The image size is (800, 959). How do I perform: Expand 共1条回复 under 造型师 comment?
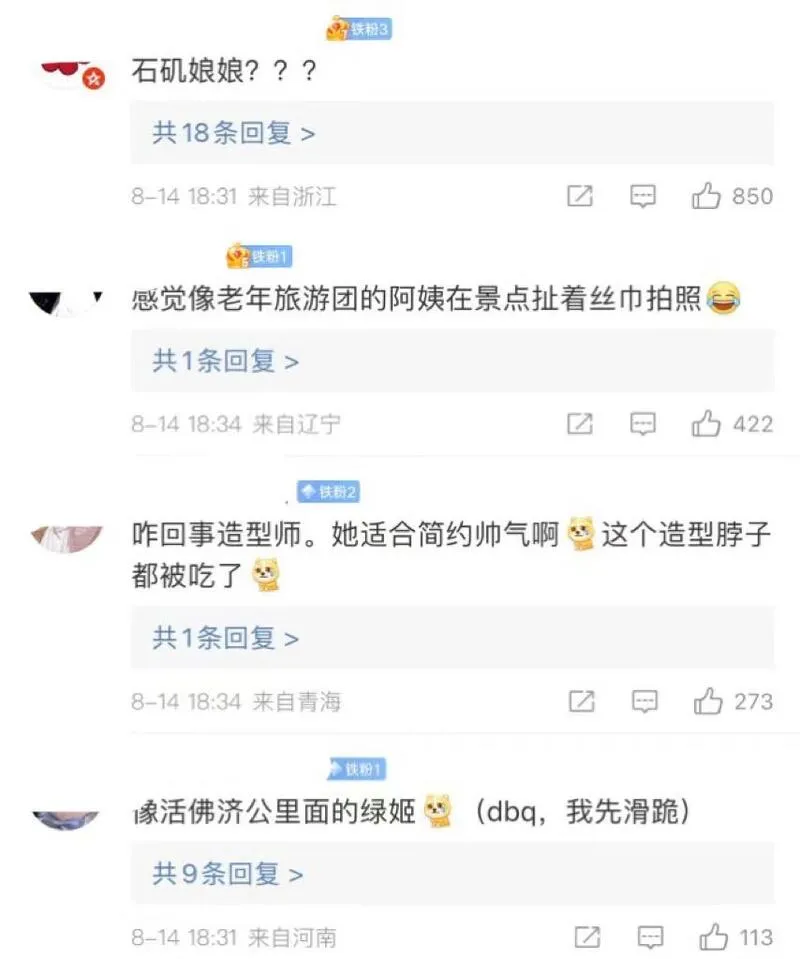(225, 638)
